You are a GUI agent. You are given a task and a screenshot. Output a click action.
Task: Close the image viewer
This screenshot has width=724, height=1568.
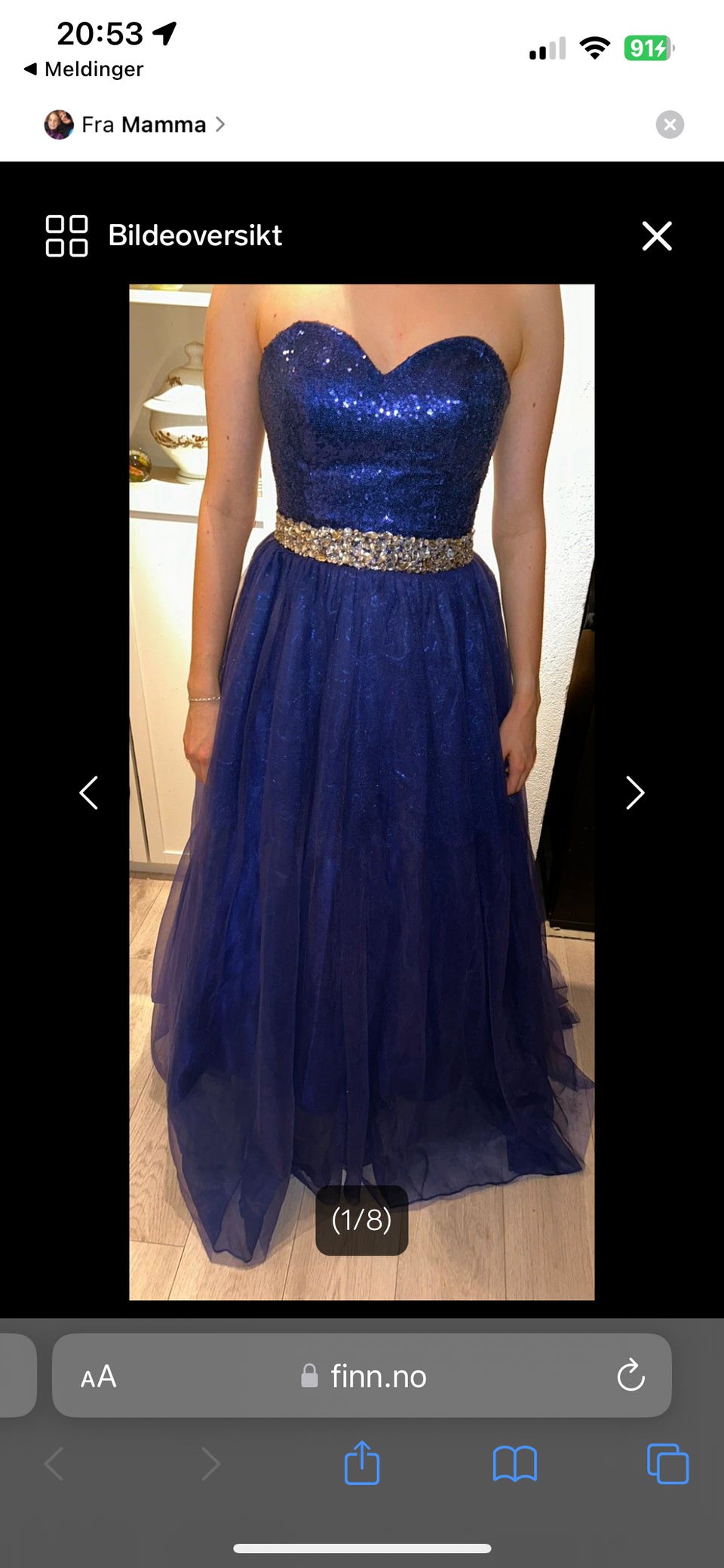657,235
